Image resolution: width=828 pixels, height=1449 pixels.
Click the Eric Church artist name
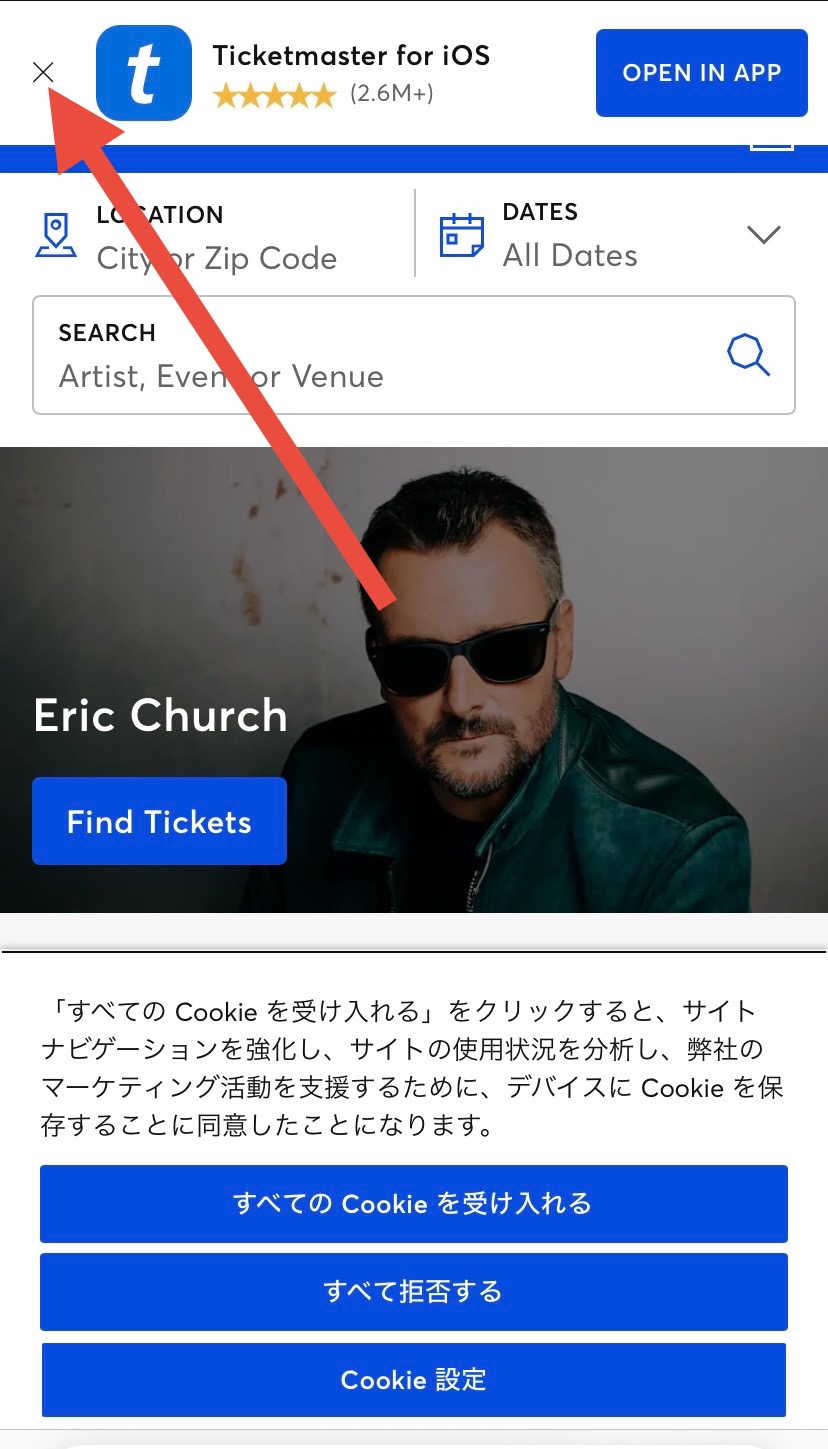pos(160,715)
